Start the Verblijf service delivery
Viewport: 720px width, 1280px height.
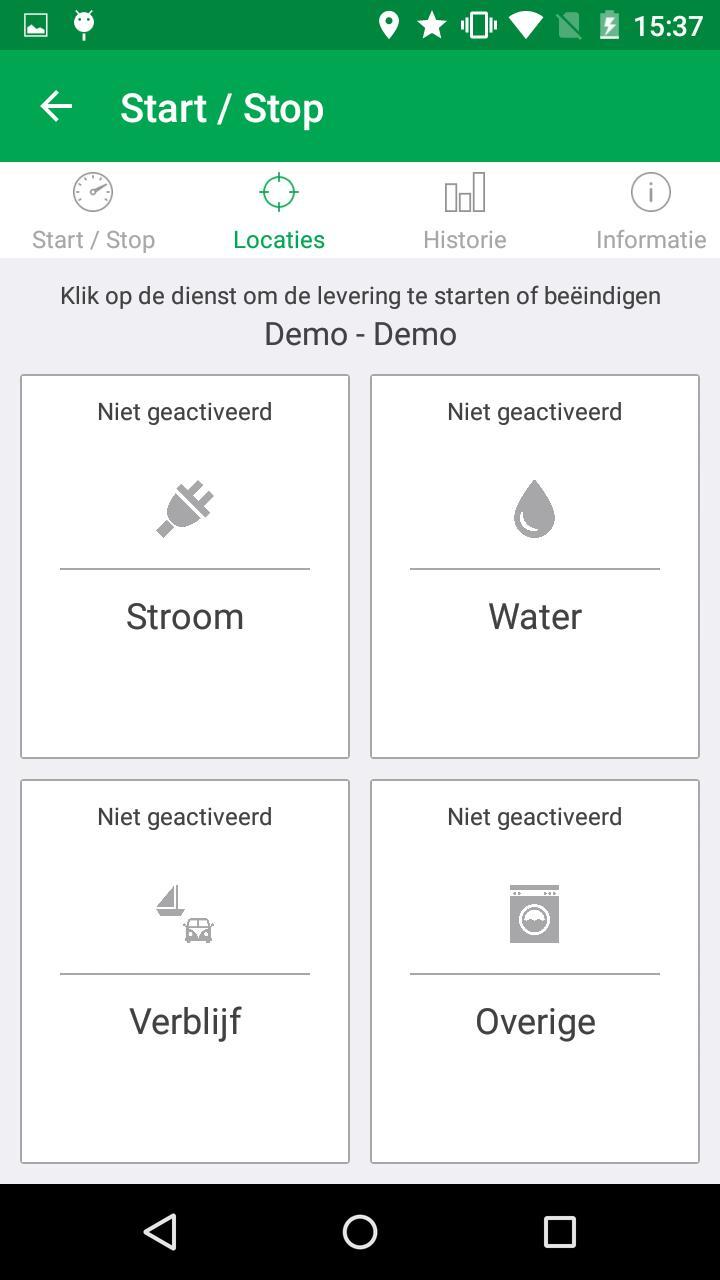click(184, 970)
